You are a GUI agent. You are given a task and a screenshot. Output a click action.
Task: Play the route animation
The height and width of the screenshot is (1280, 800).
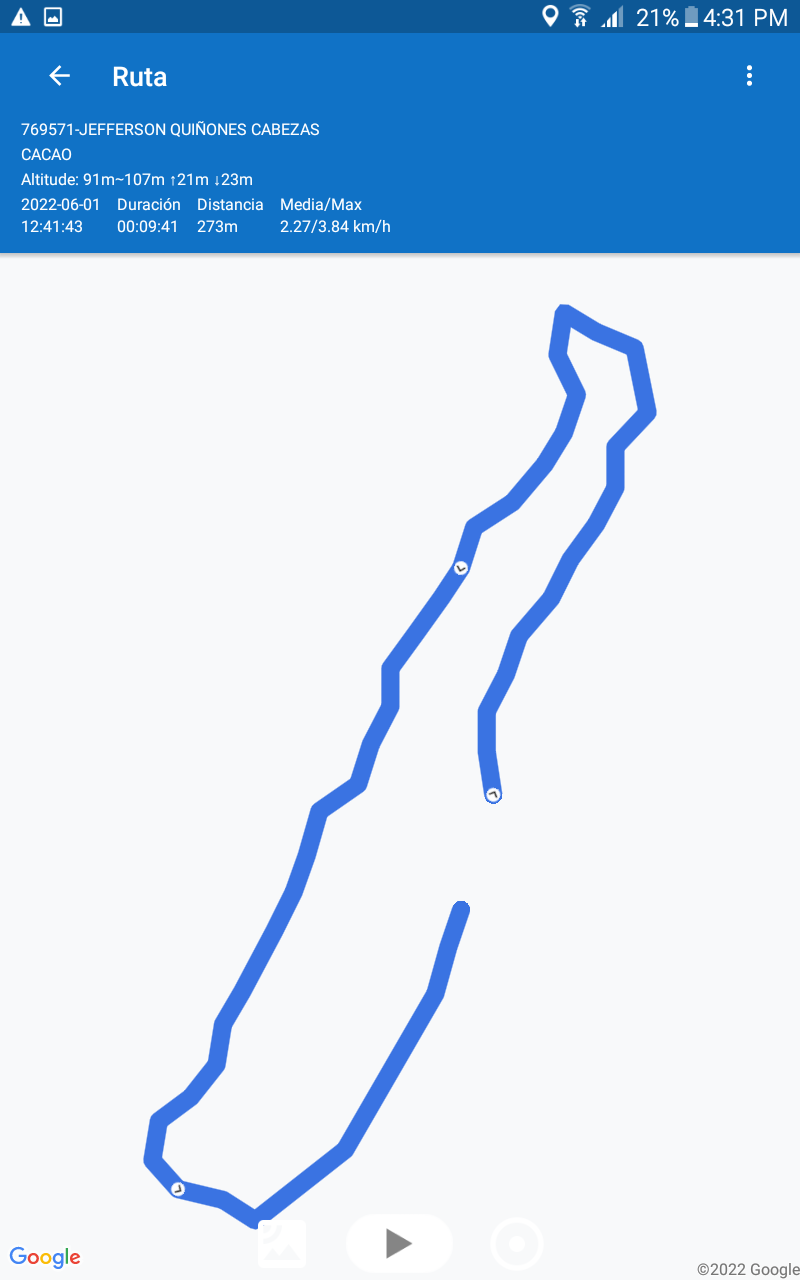[x=399, y=1243]
